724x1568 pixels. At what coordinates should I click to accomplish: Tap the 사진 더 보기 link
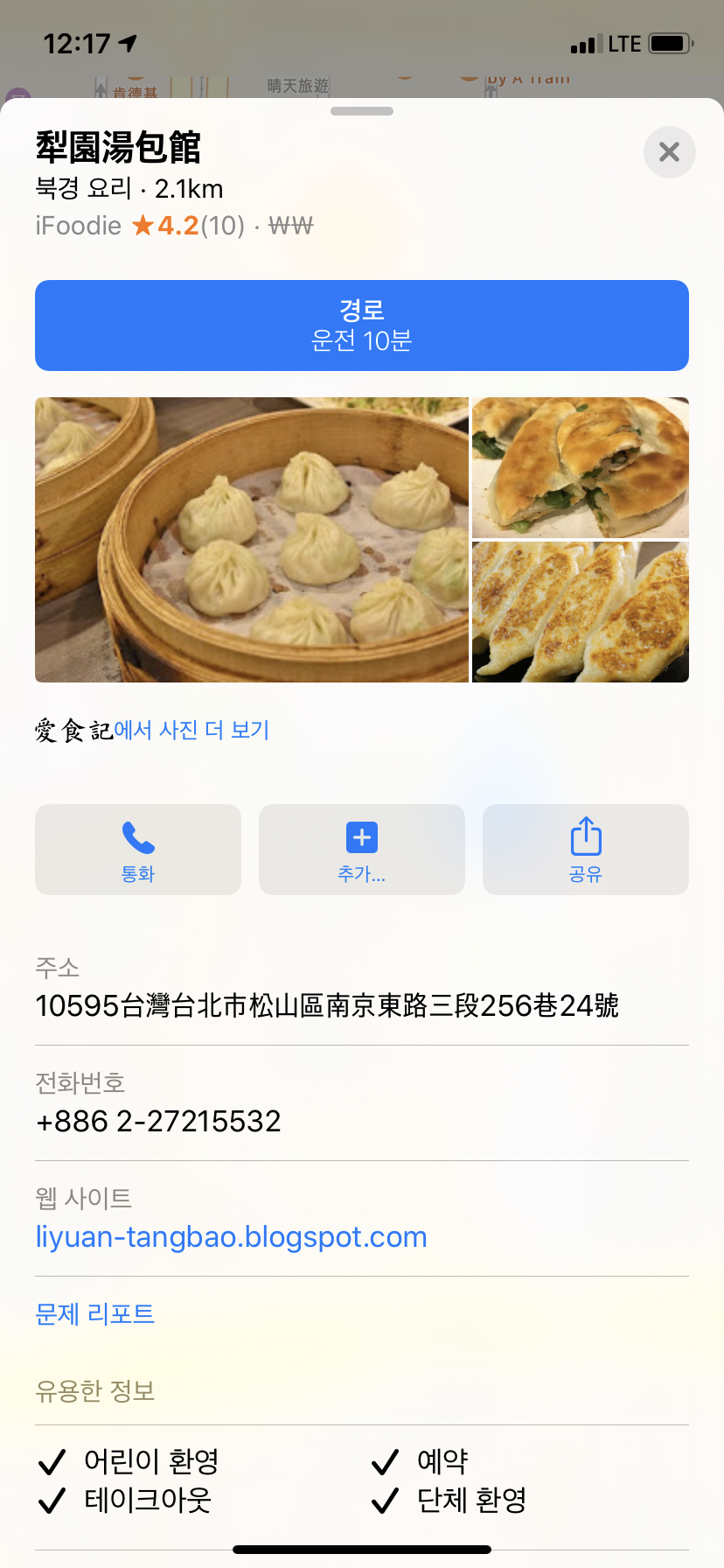coord(191,730)
